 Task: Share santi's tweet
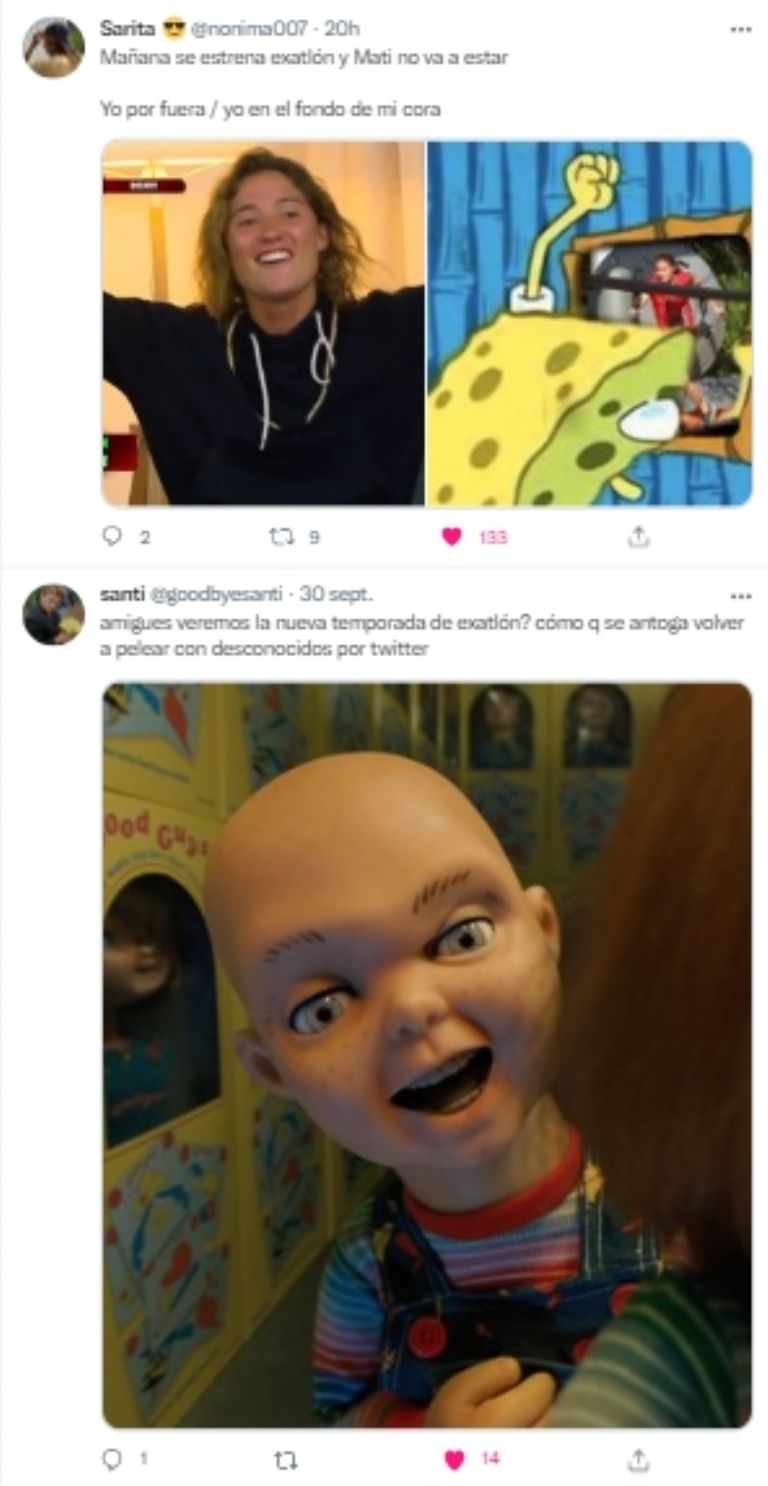coord(638,1460)
